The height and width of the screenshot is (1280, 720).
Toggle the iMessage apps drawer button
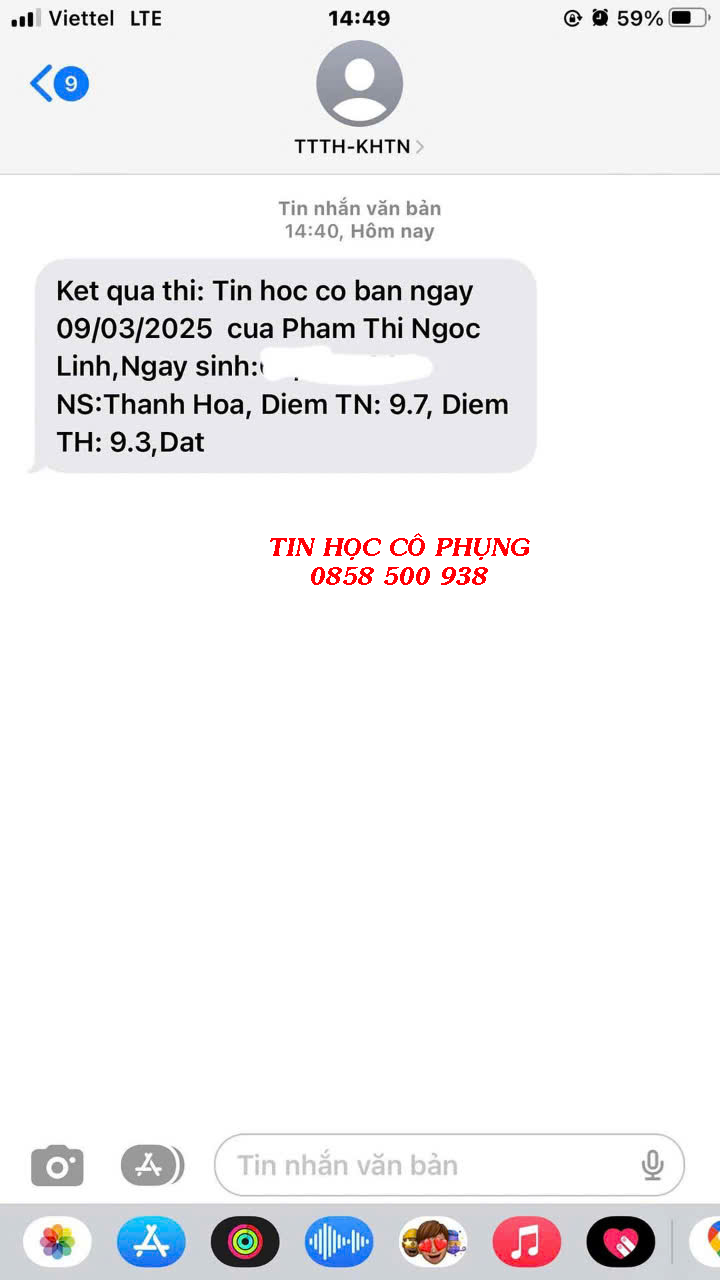[152, 1165]
